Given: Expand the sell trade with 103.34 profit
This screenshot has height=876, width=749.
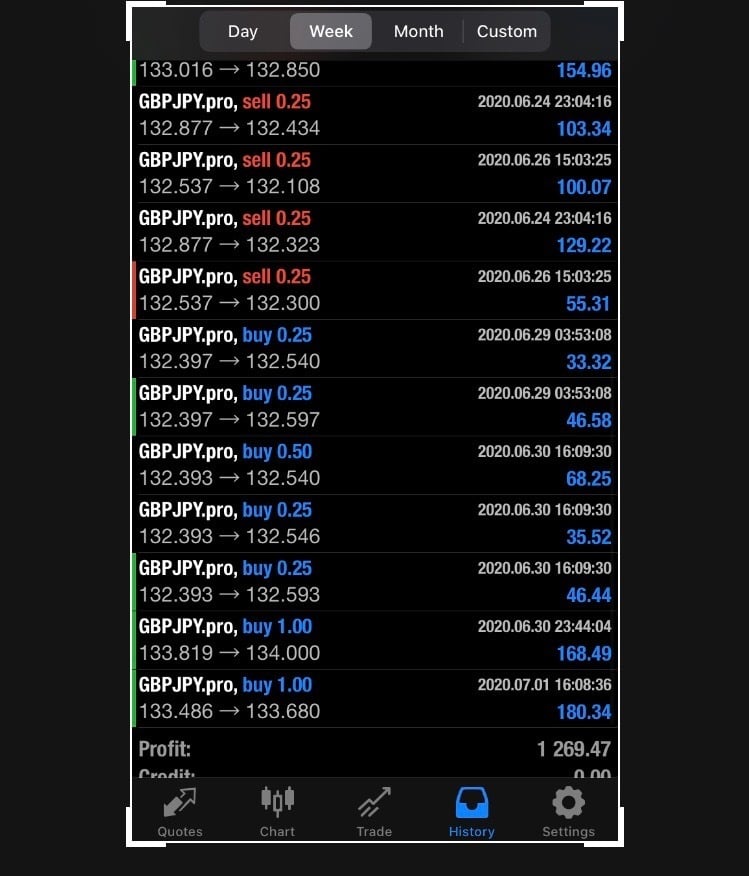Looking at the screenshot, I should click(x=374, y=115).
